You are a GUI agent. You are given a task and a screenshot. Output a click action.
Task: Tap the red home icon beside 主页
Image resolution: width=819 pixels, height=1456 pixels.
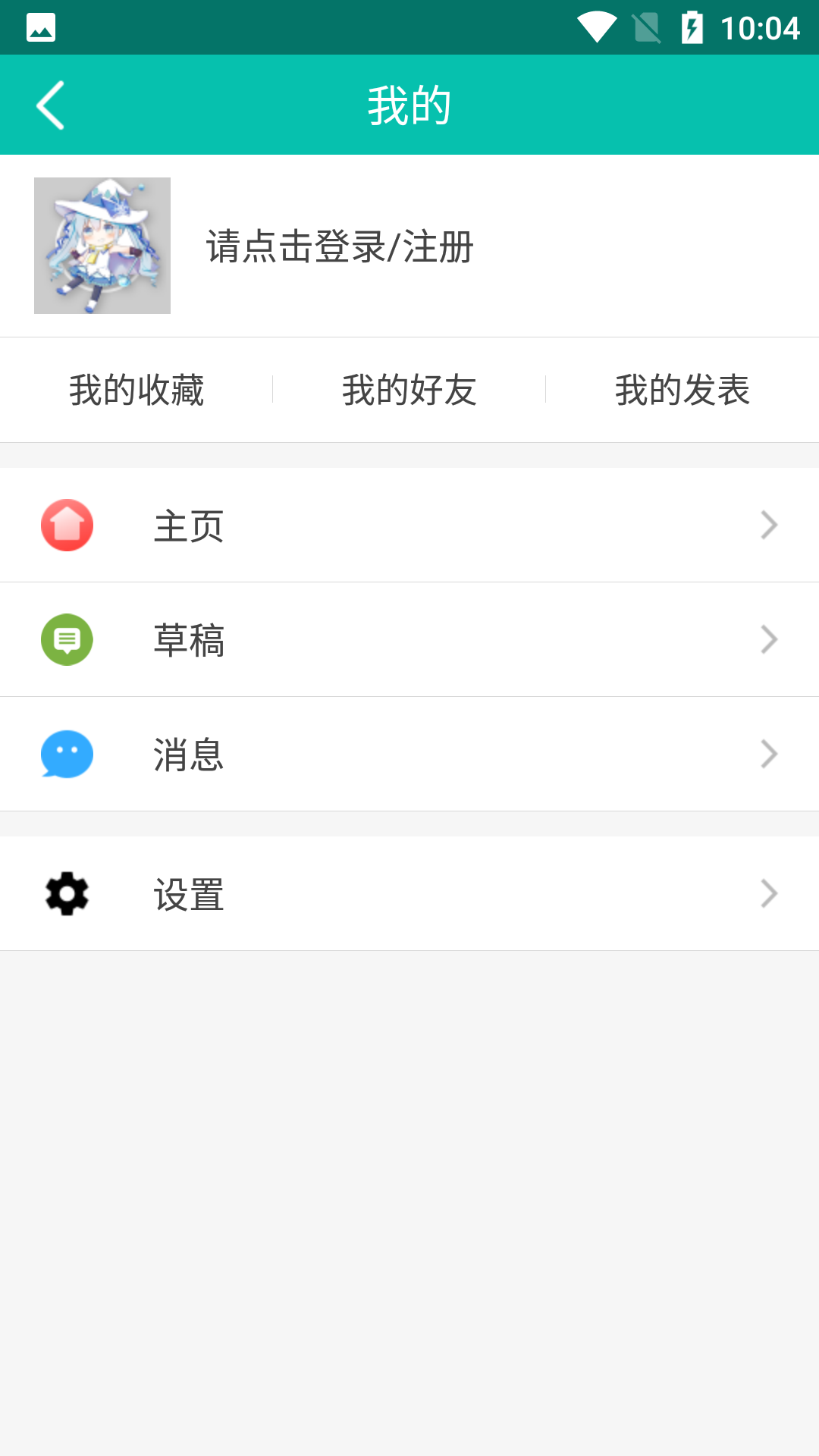[67, 525]
